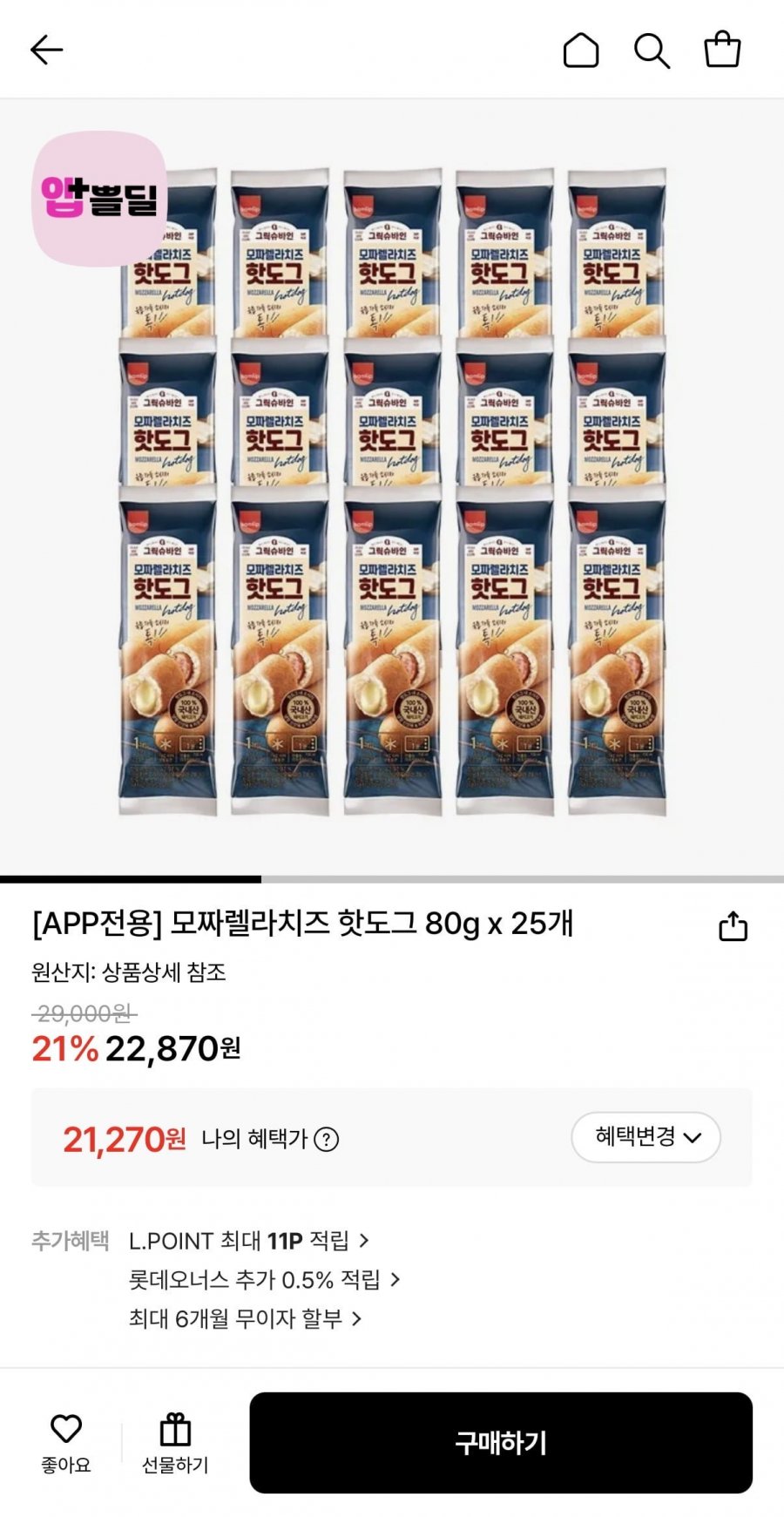Open product search
Screen dimensions: 784x1517
pos(652,51)
